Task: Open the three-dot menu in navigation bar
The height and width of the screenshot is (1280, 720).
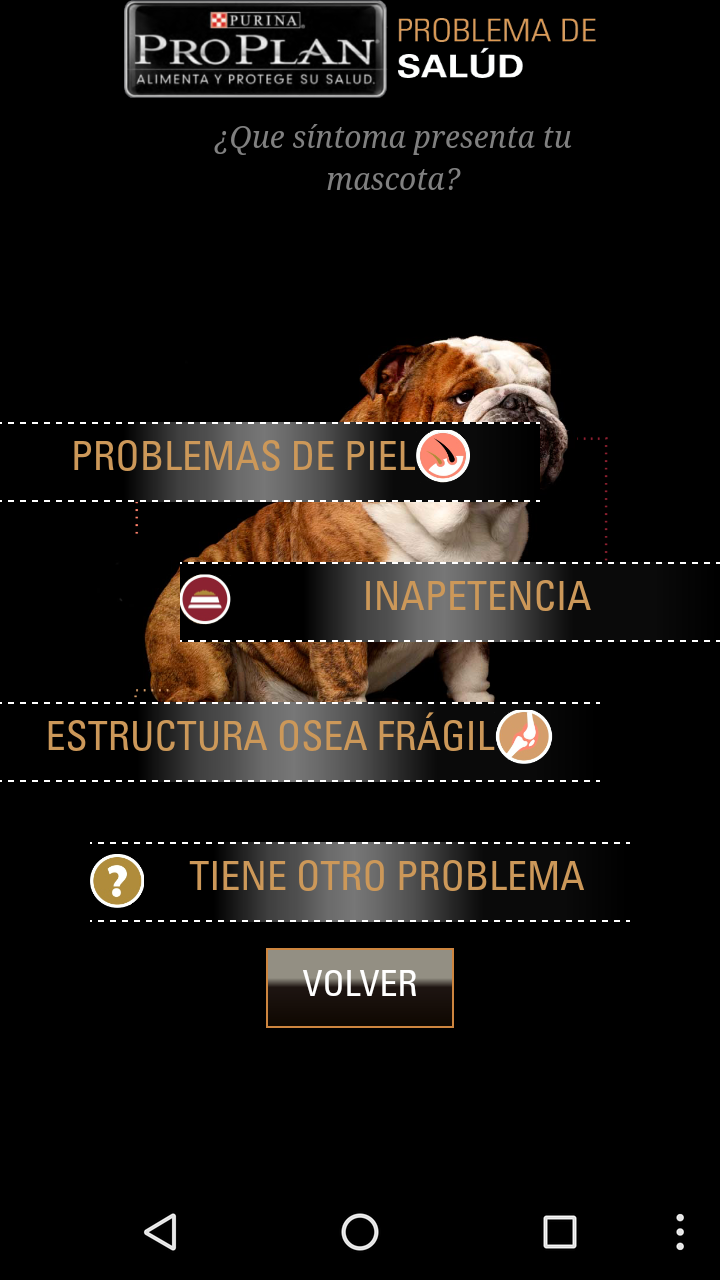Action: 680,1231
